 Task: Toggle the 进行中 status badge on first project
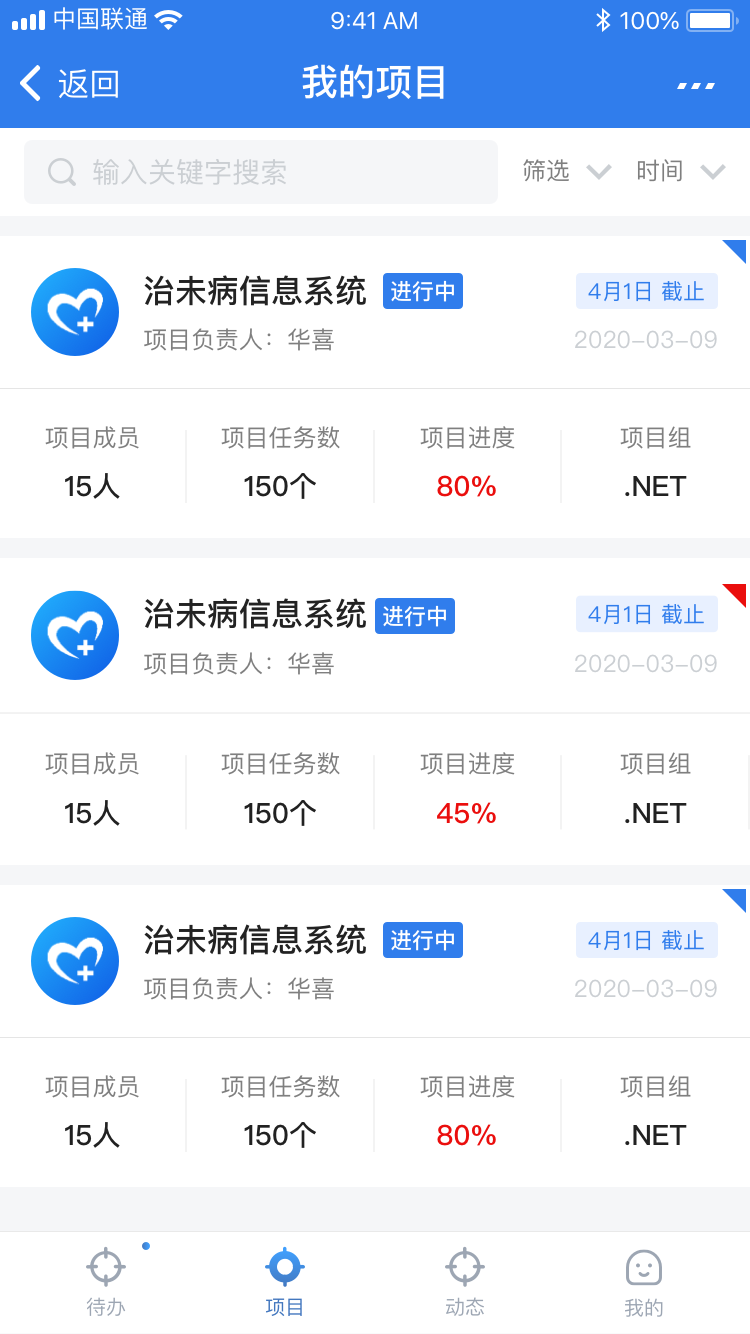point(422,291)
